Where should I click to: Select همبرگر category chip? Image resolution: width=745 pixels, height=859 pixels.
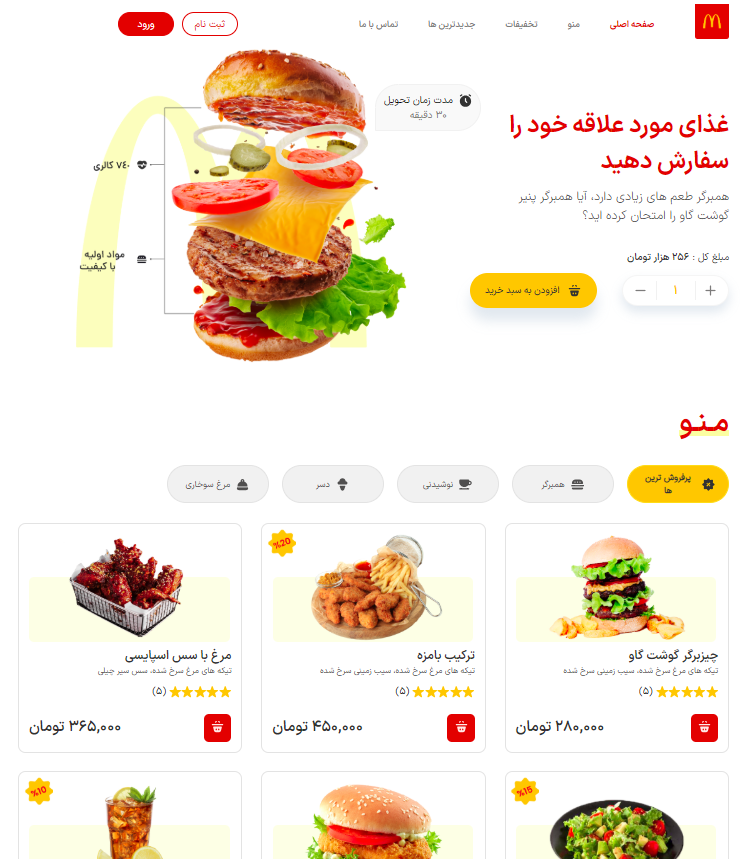pos(562,484)
